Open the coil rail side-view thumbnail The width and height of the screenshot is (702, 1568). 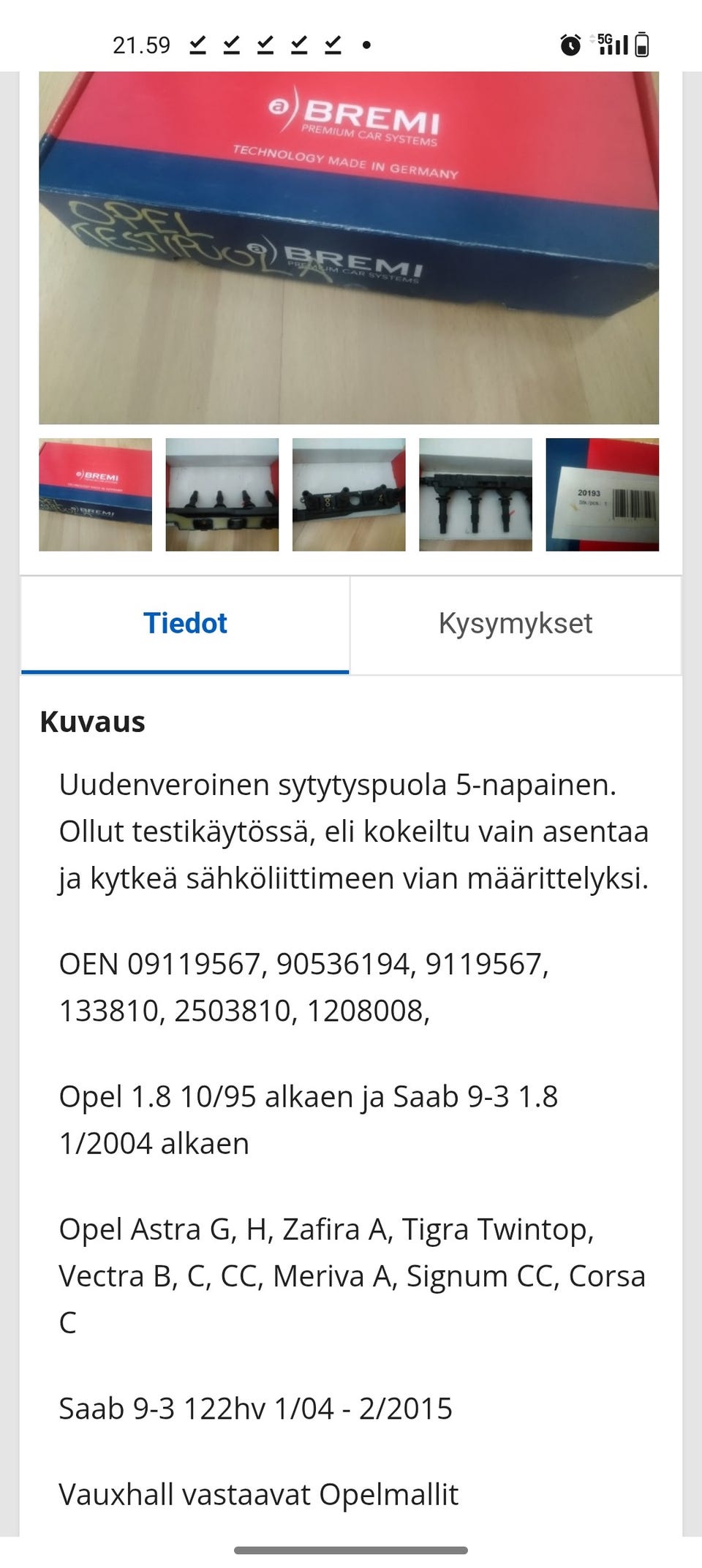(348, 494)
